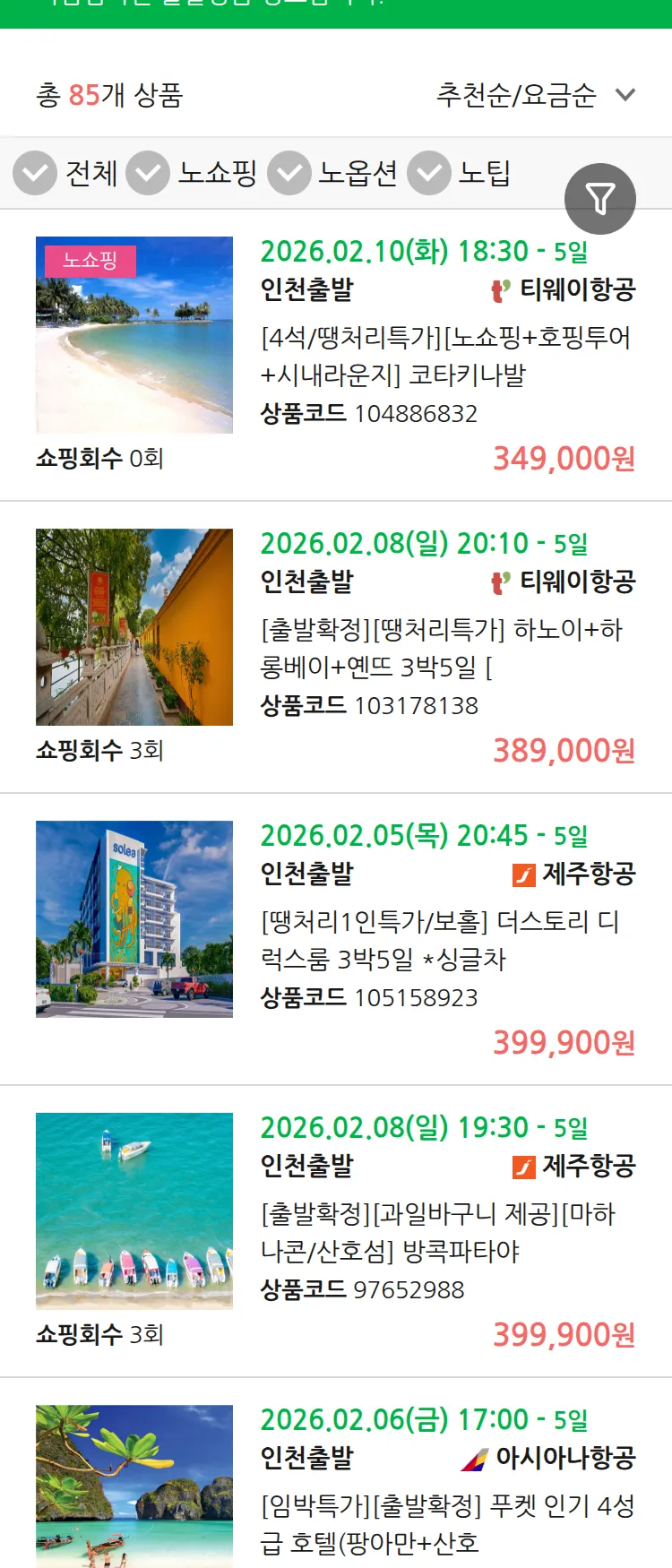
Task: Open the 추천순/요금순 sort dropdown
Action: (515, 92)
